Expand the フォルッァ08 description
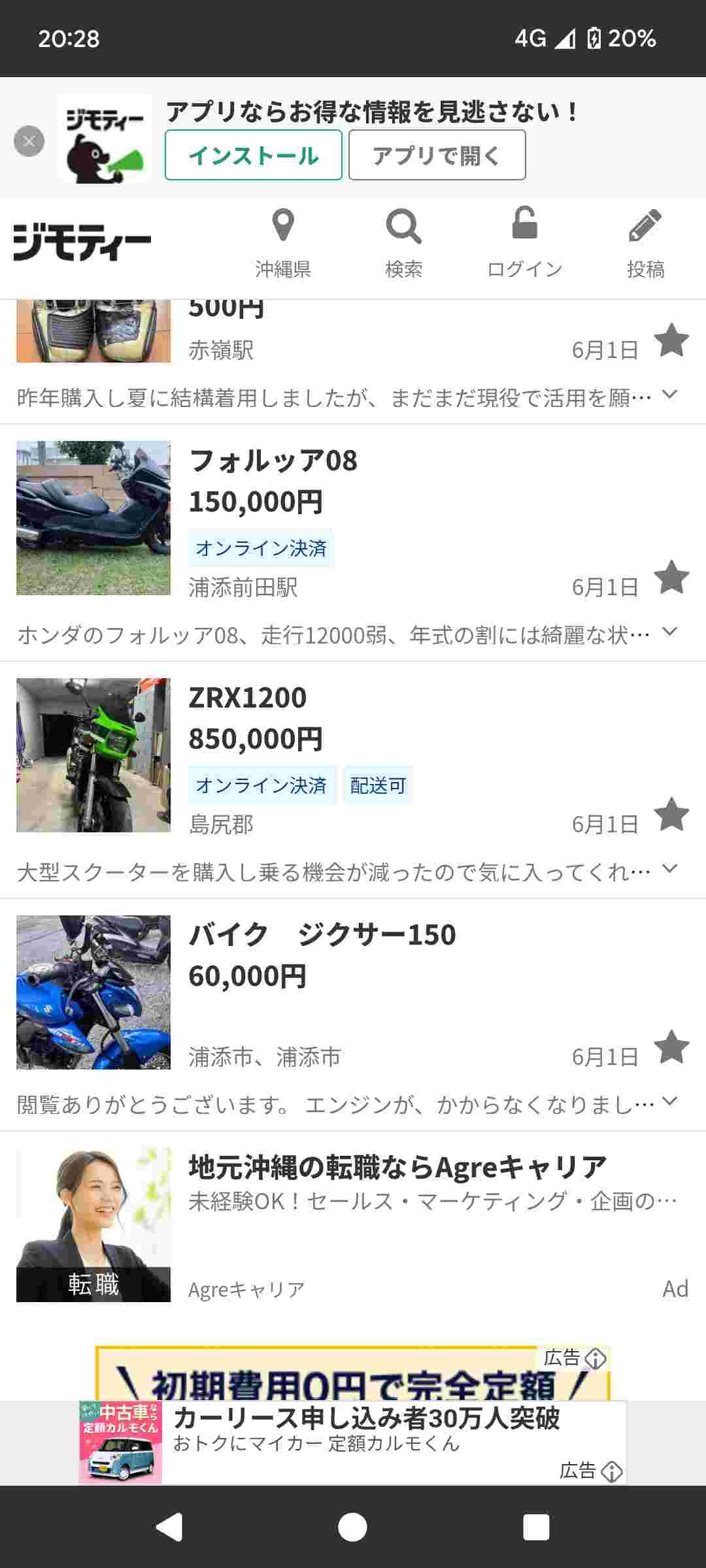The width and height of the screenshot is (706, 1568). (669, 632)
